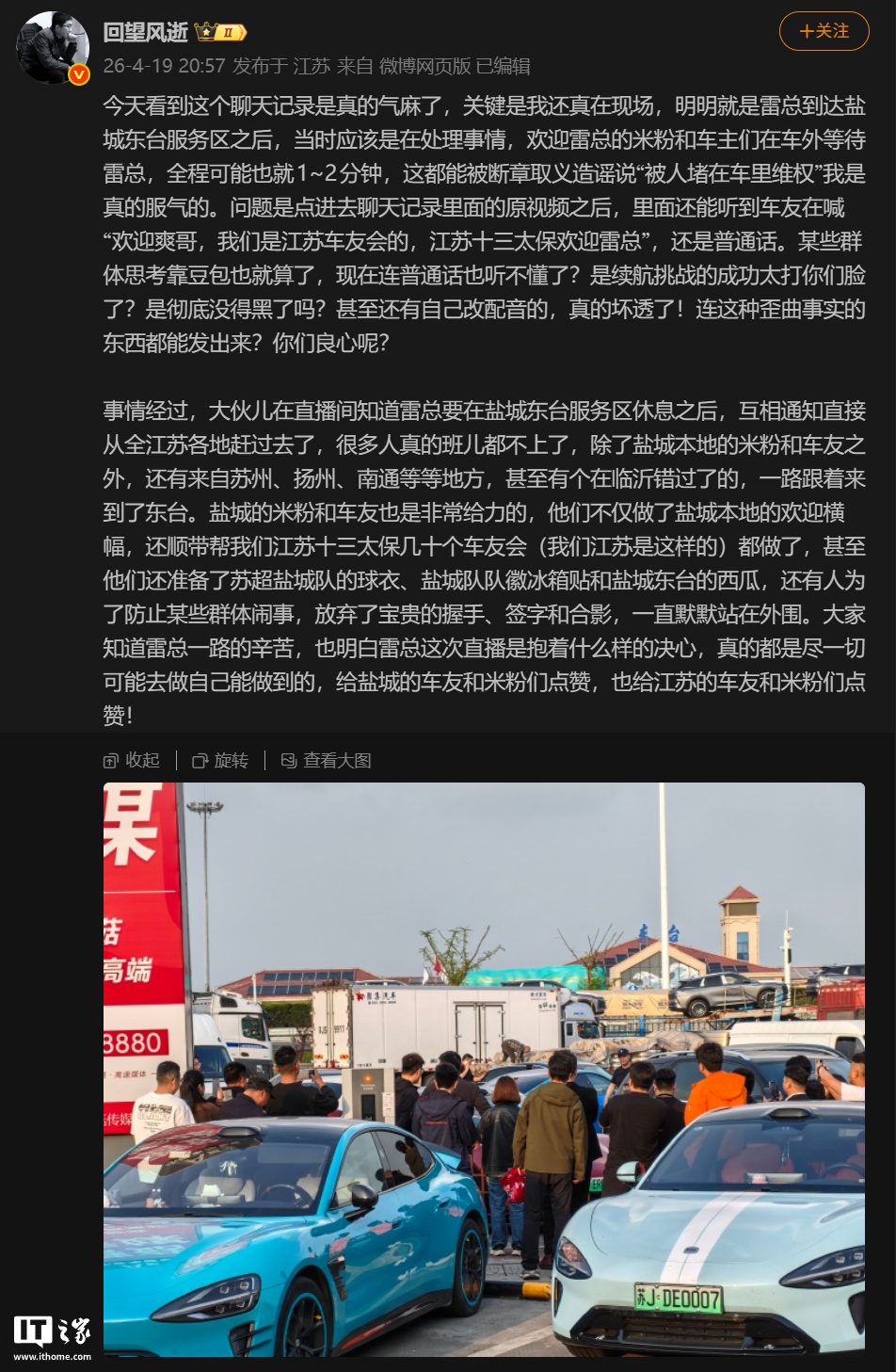Rotate the picture with 旋转

point(221,760)
